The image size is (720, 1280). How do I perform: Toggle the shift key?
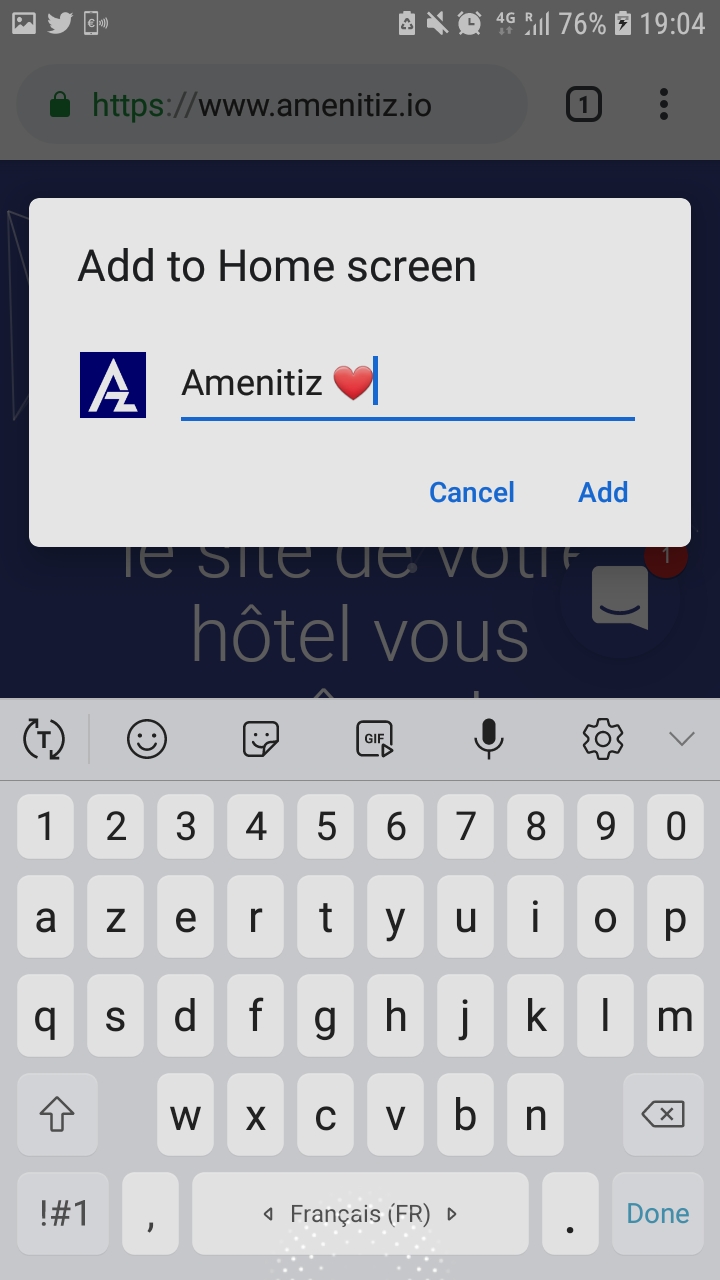coord(57,1115)
